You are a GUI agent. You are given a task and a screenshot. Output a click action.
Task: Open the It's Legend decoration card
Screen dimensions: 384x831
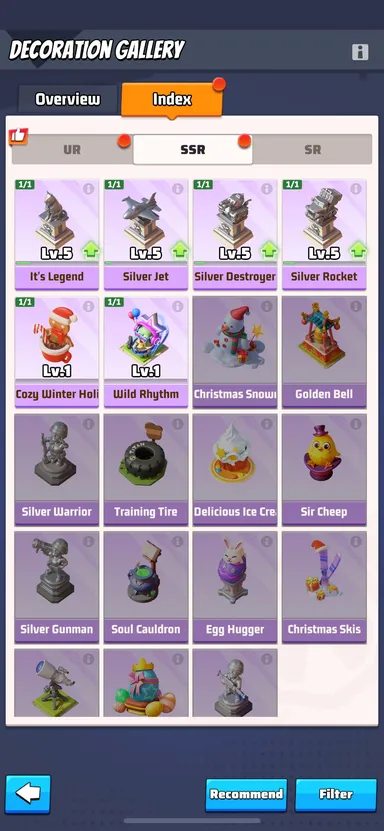(57, 234)
